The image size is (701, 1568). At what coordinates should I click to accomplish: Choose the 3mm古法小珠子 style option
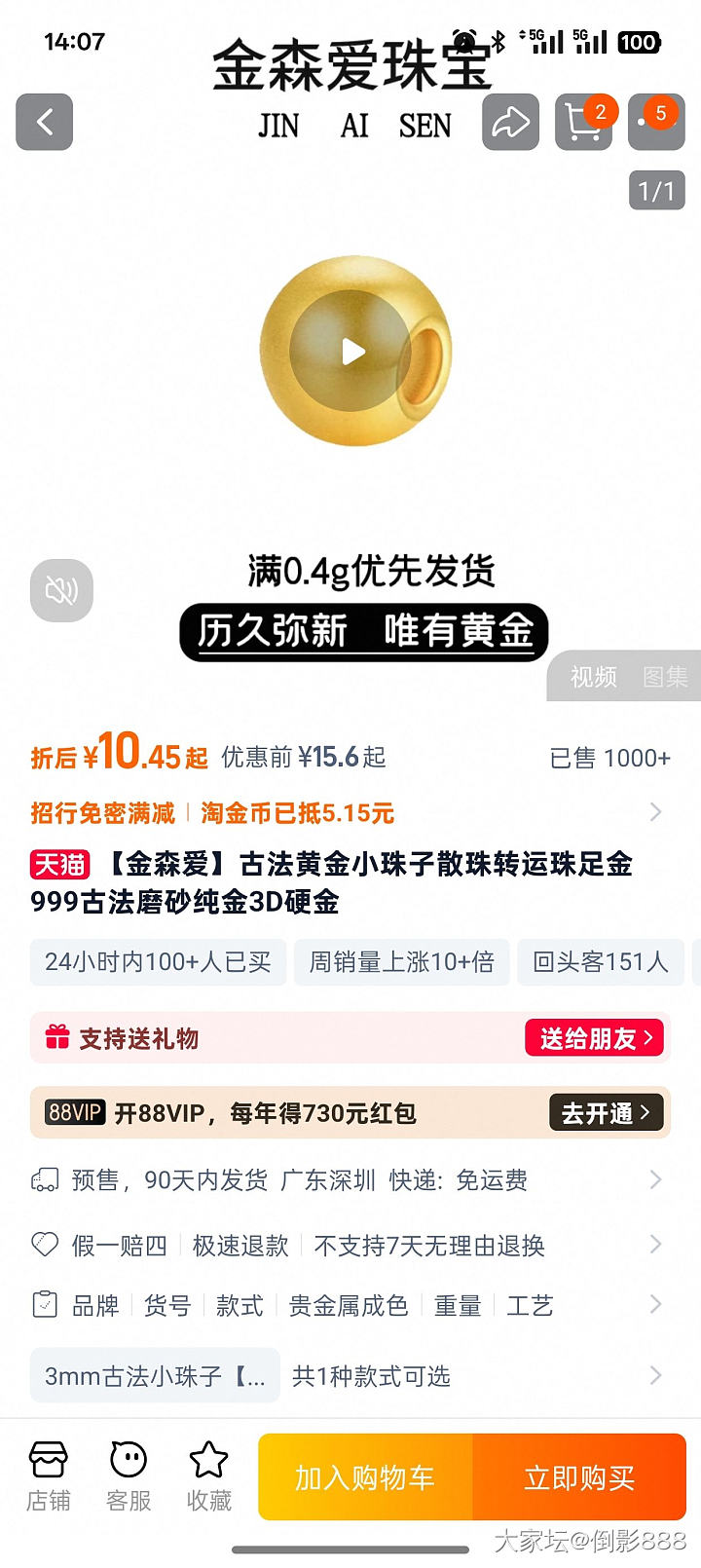tap(155, 1376)
